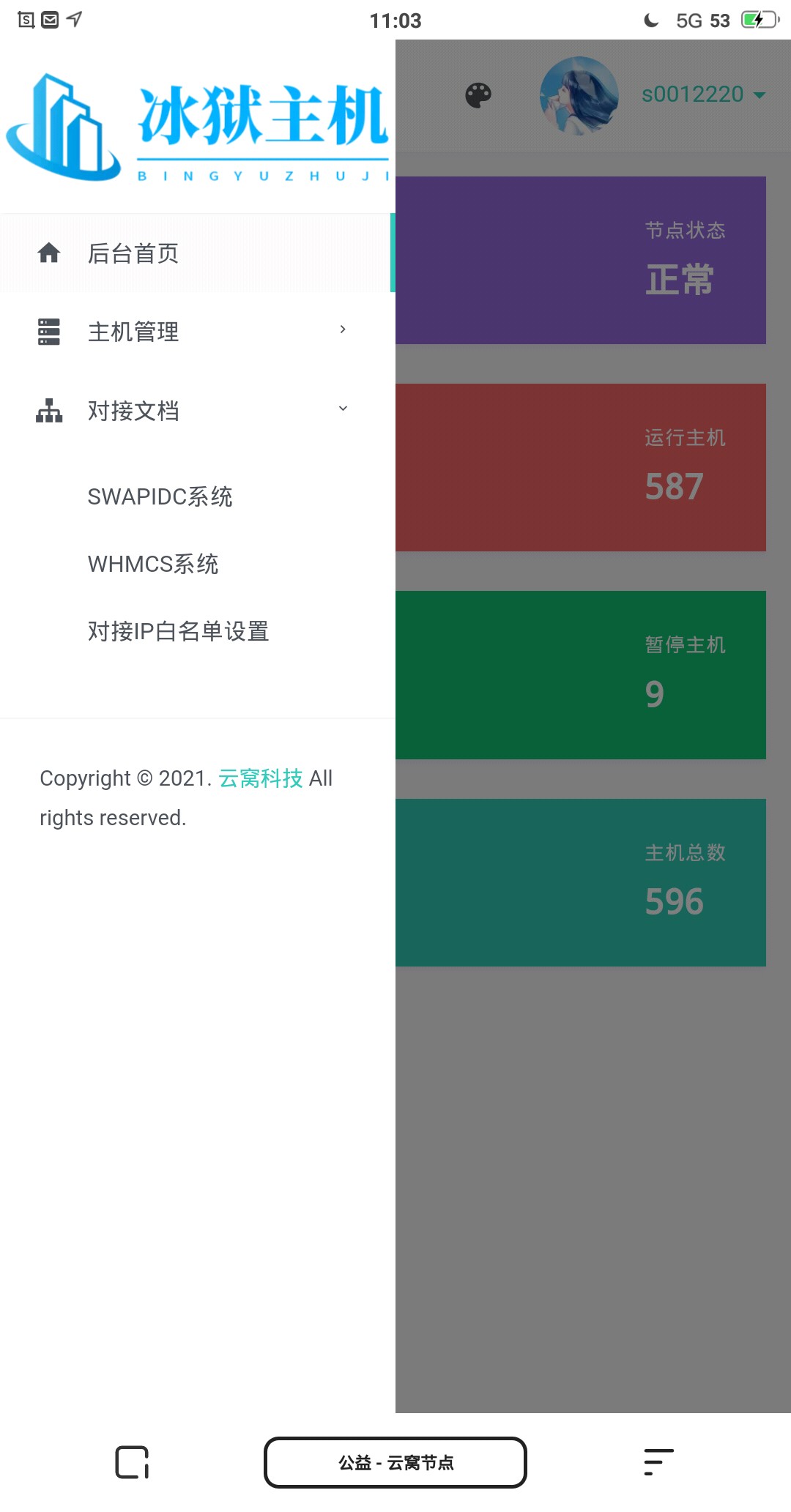Screen dimensions: 791x1512
Task: Collapse the 对接文档 menu
Action: pos(196,411)
